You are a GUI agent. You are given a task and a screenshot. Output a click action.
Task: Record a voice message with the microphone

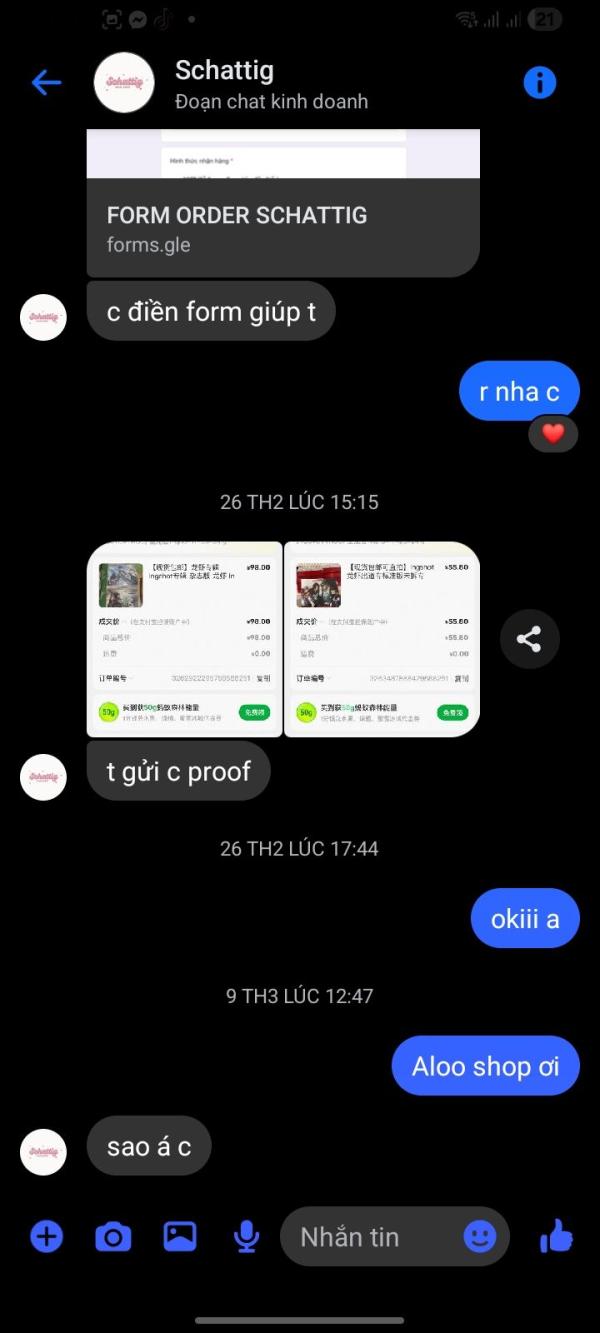tap(246, 1237)
